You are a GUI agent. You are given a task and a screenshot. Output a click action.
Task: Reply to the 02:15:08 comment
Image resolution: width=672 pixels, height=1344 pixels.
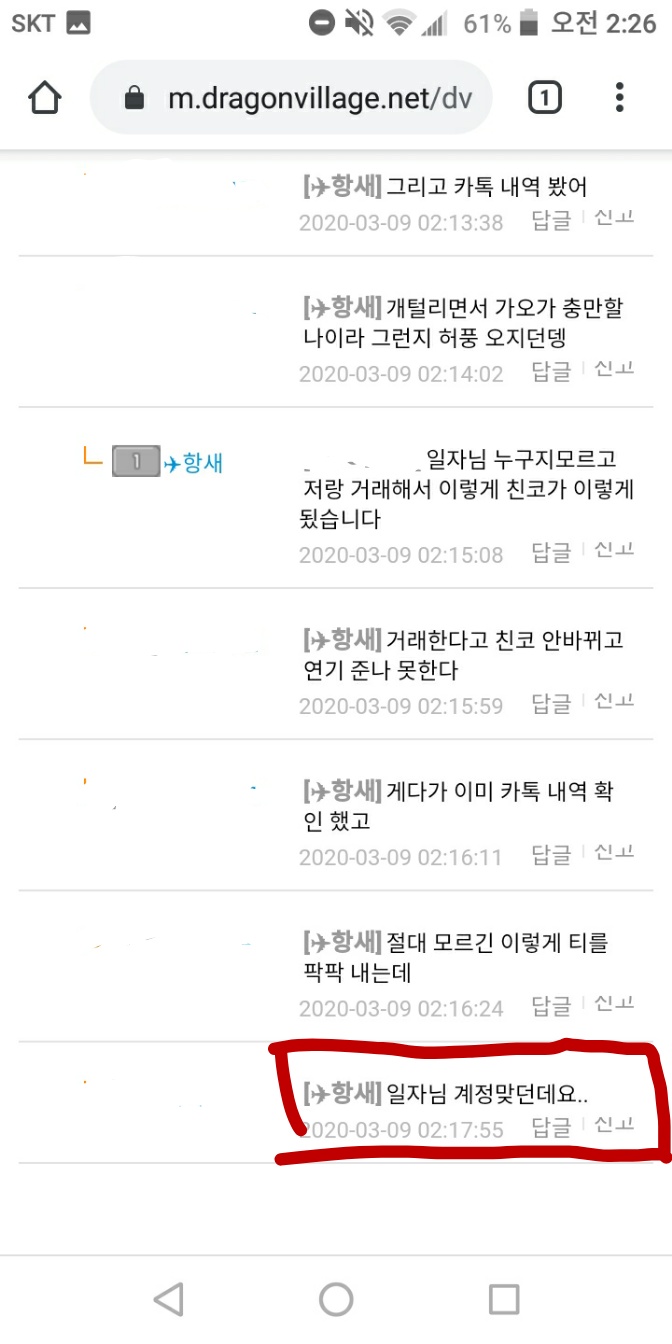pyautogui.click(x=551, y=553)
